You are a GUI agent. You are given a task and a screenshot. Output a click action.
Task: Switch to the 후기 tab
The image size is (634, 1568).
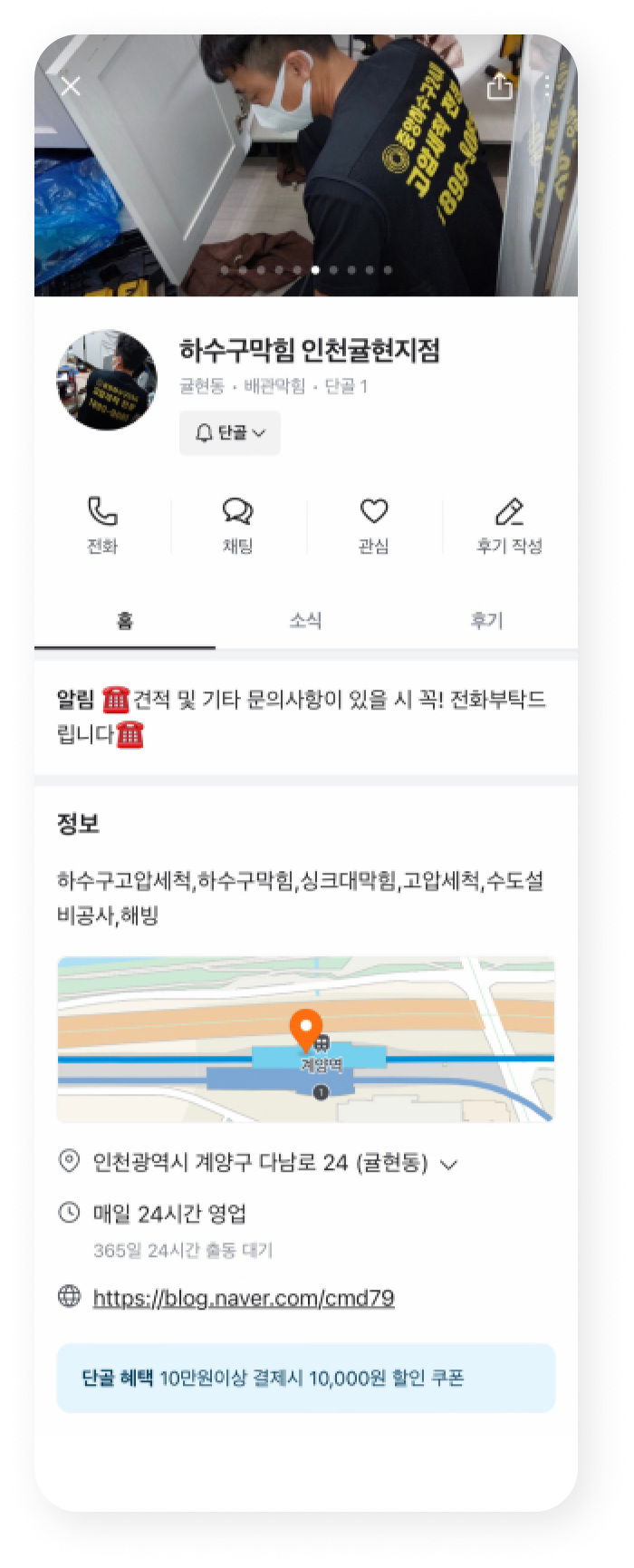point(486,621)
